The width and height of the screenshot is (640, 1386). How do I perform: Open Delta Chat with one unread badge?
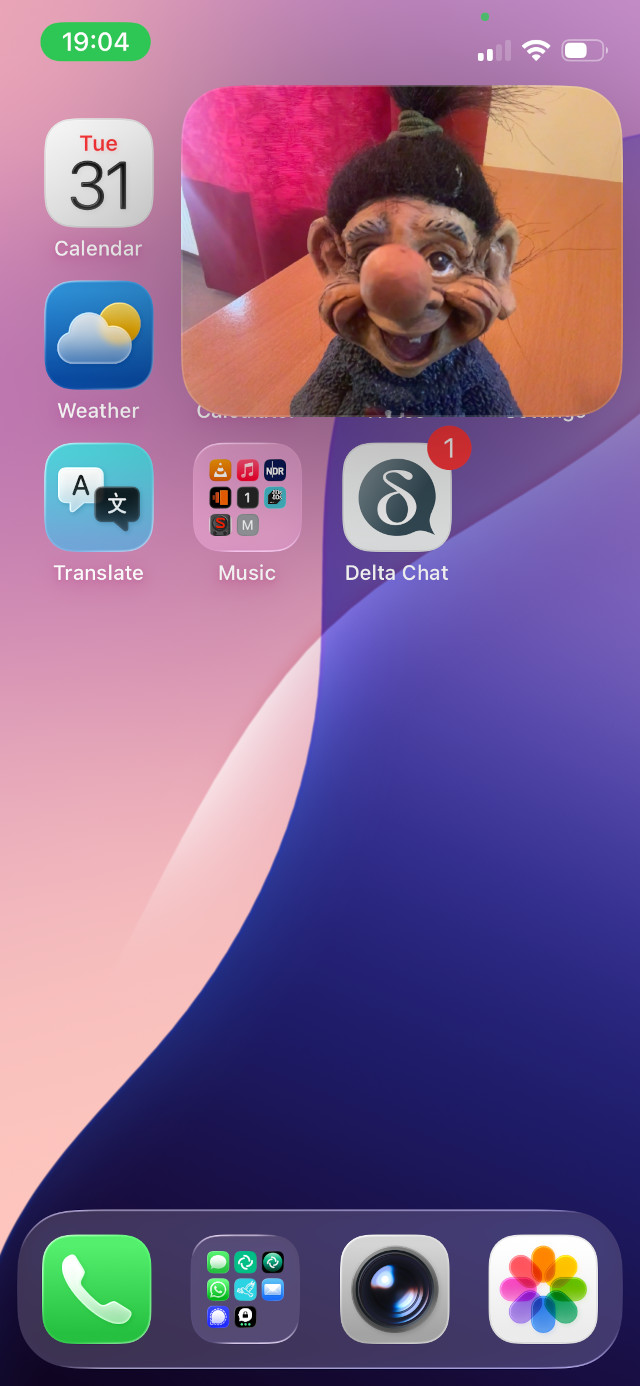396,498
